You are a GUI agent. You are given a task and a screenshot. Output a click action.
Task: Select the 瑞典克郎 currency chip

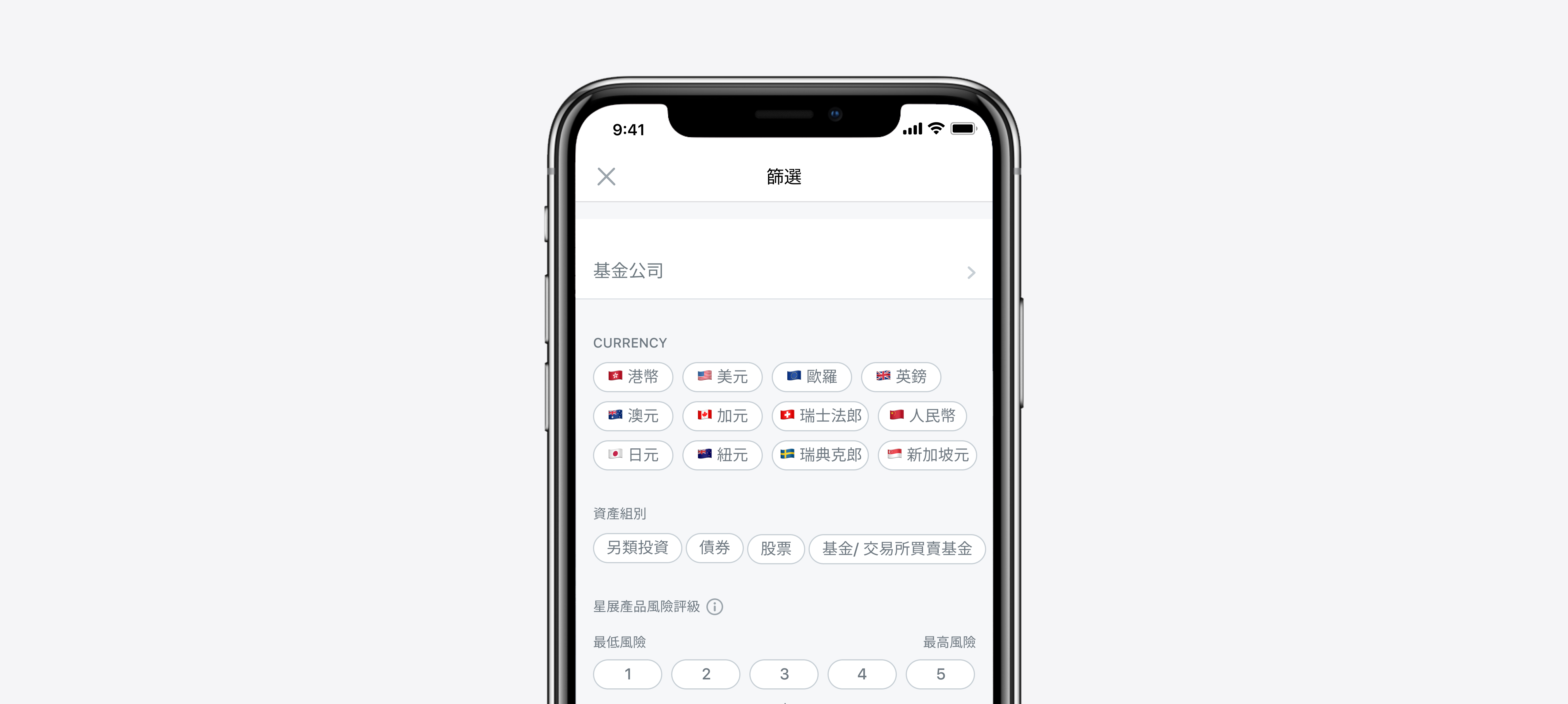click(820, 455)
